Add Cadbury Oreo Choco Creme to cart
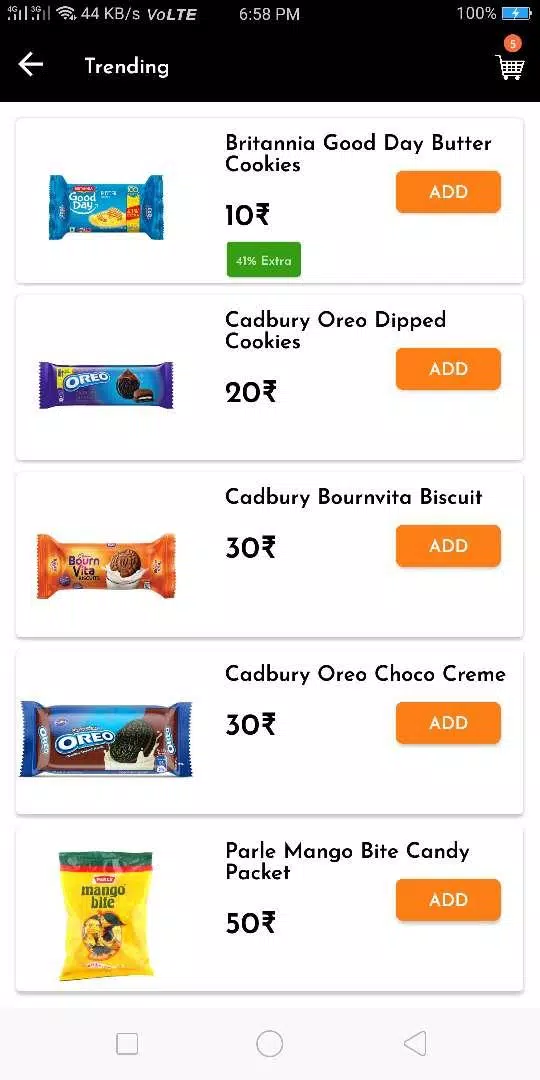The image size is (540, 1080). click(448, 723)
